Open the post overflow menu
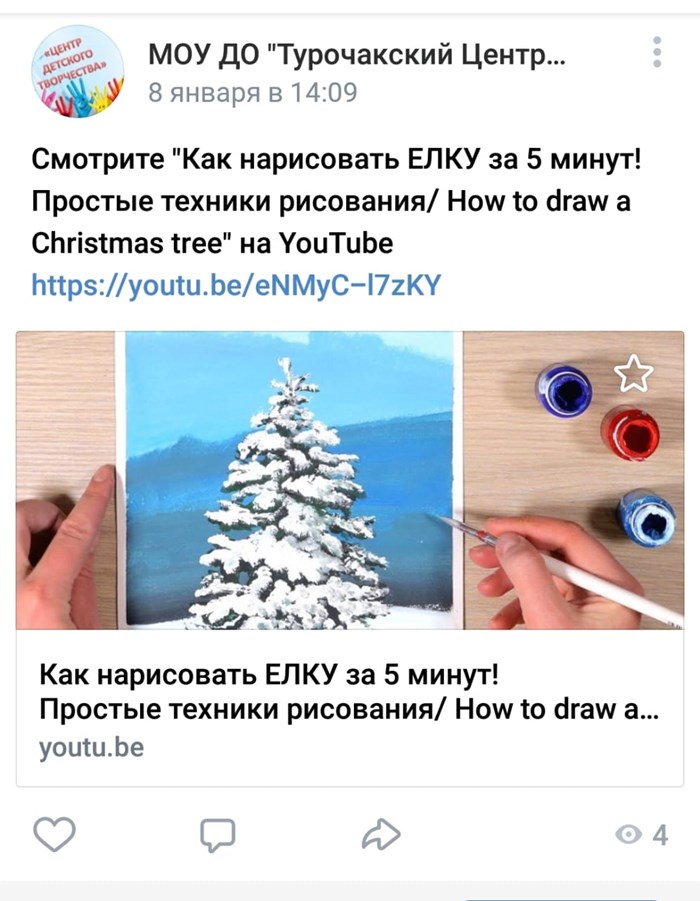700x901 pixels. click(657, 53)
